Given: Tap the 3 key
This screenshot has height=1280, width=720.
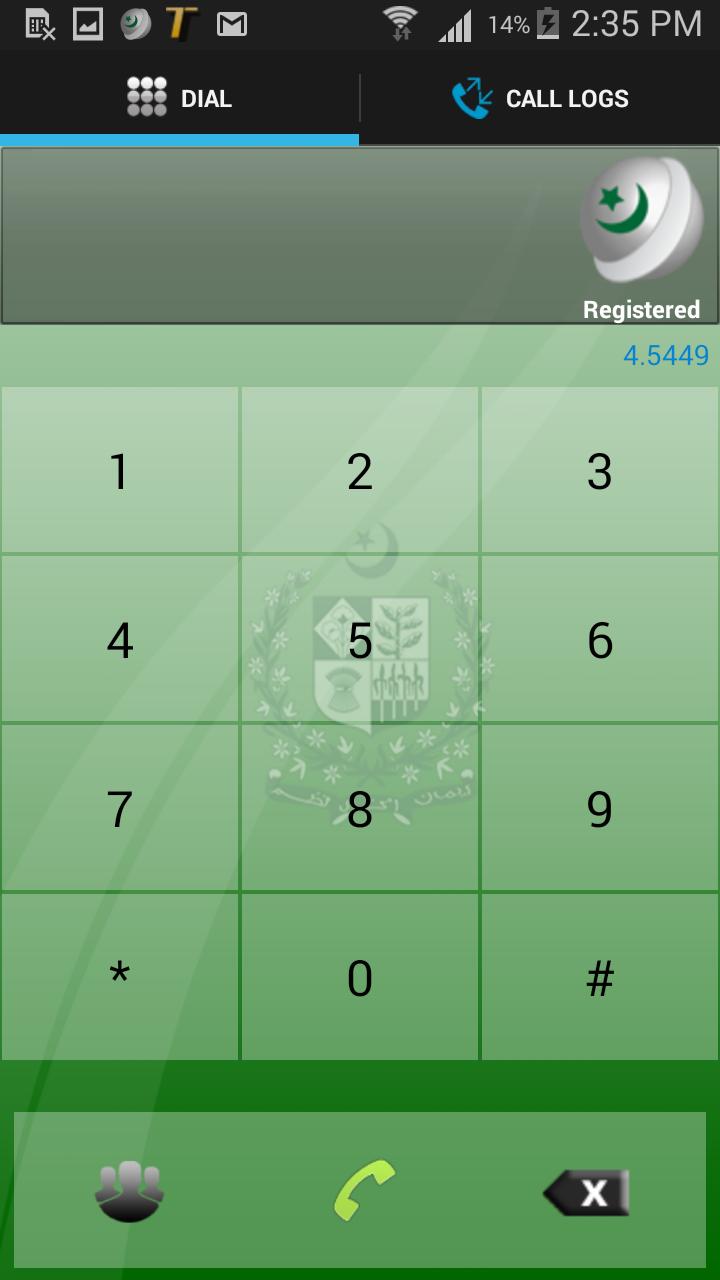Looking at the screenshot, I should (600, 471).
